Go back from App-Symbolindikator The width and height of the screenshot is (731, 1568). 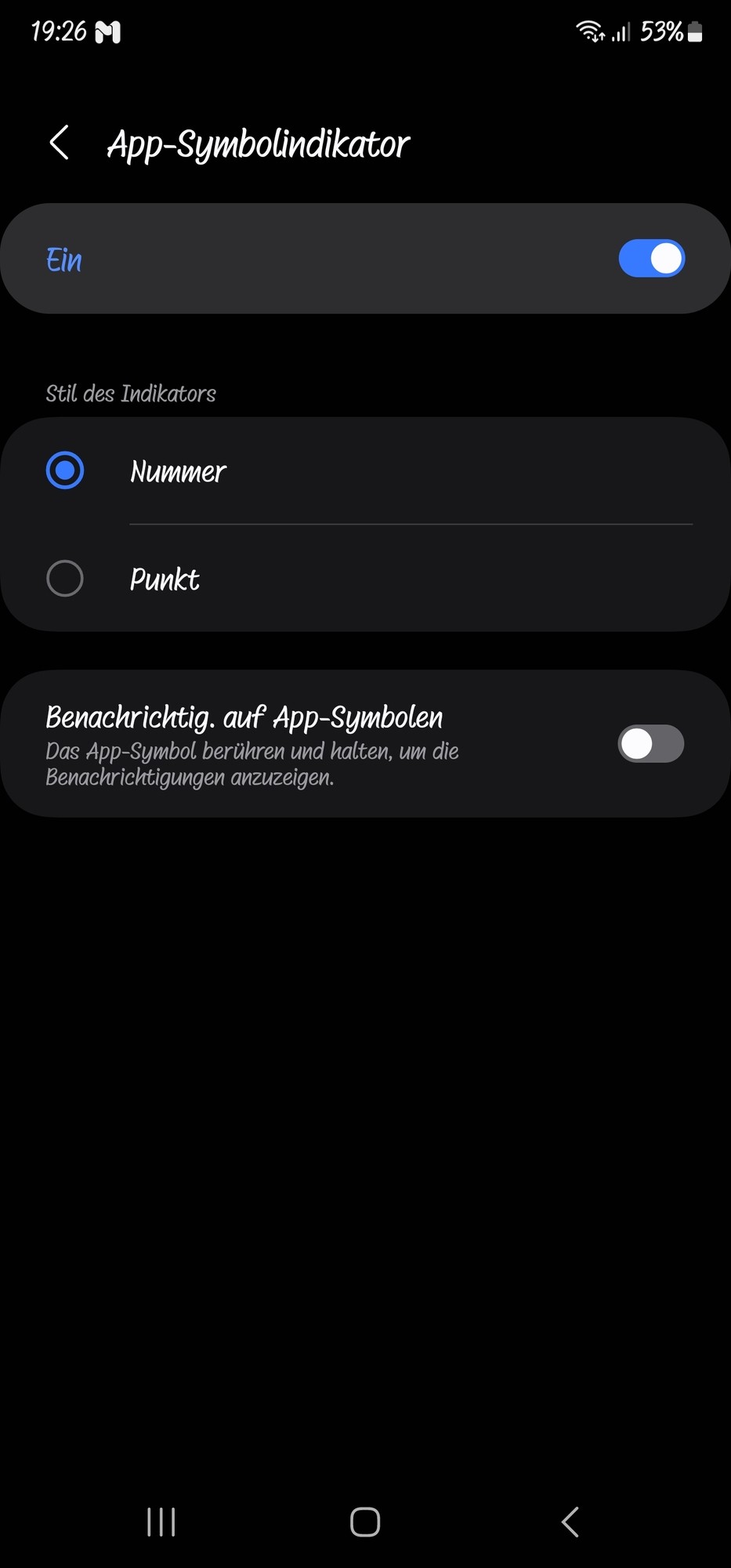pos(60,143)
